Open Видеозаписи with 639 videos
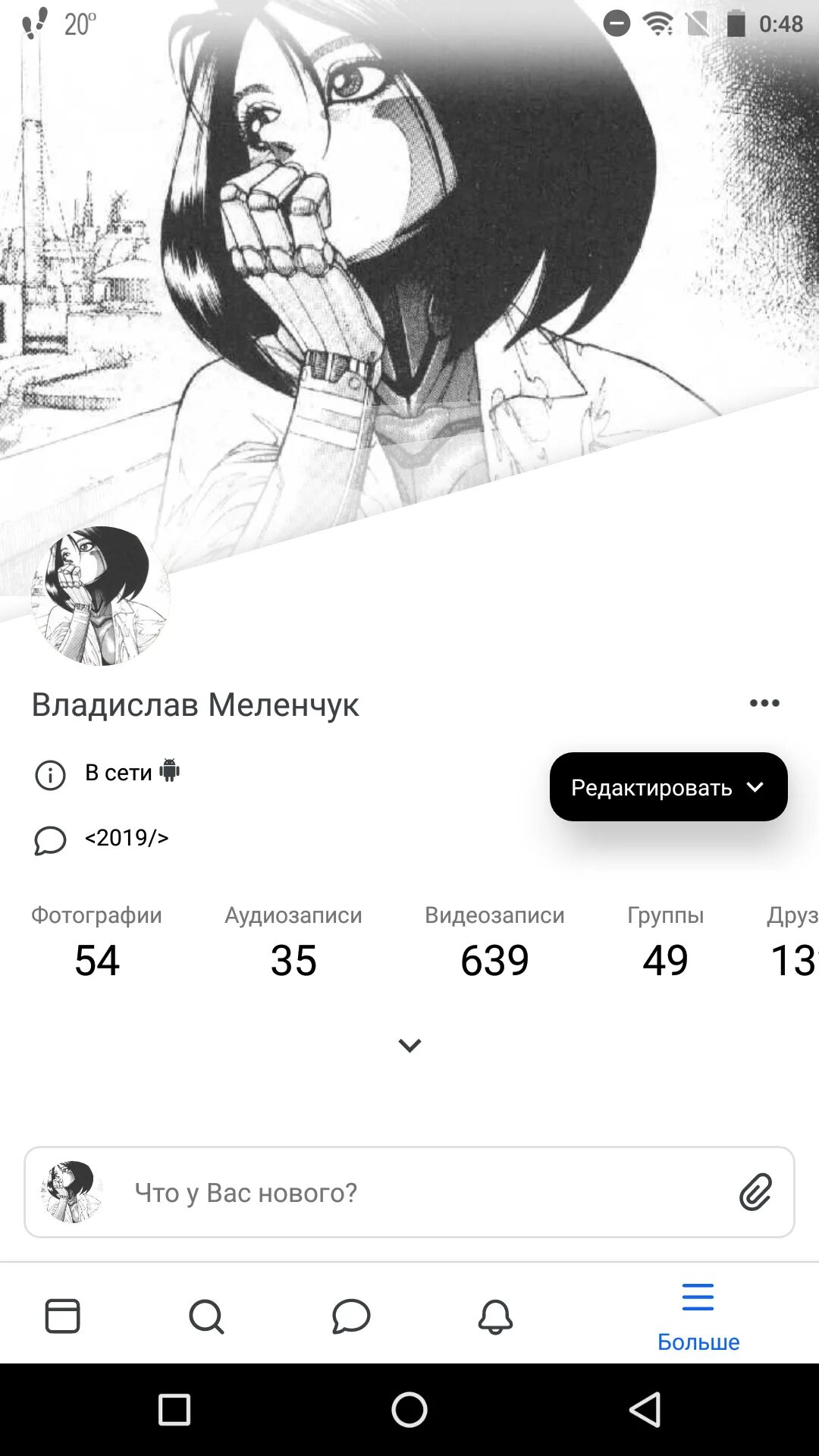819x1456 pixels. click(494, 943)
